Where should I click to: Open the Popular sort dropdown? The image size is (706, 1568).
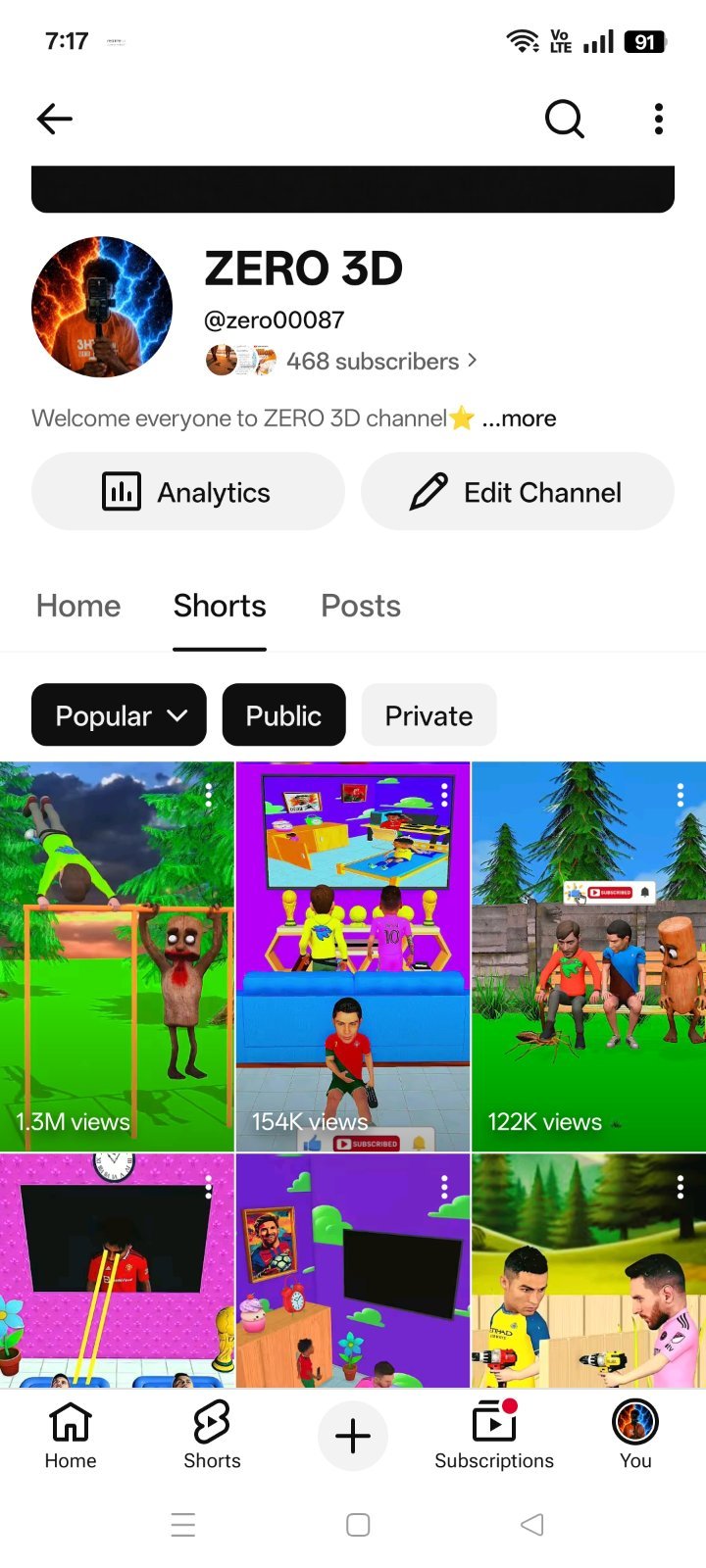tap(119, 715)
